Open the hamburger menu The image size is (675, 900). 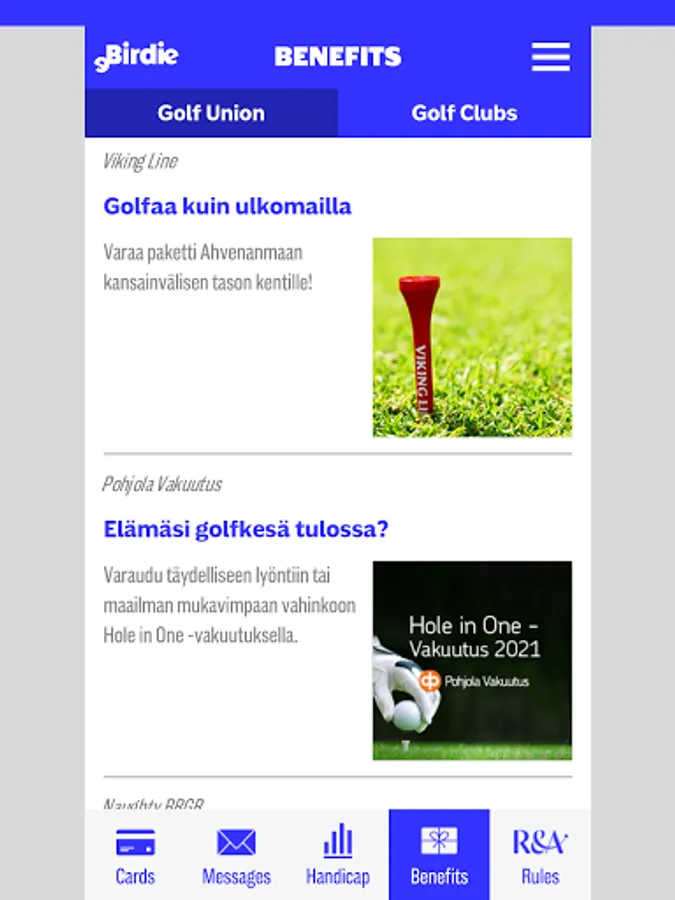click(x=550, y=56)
